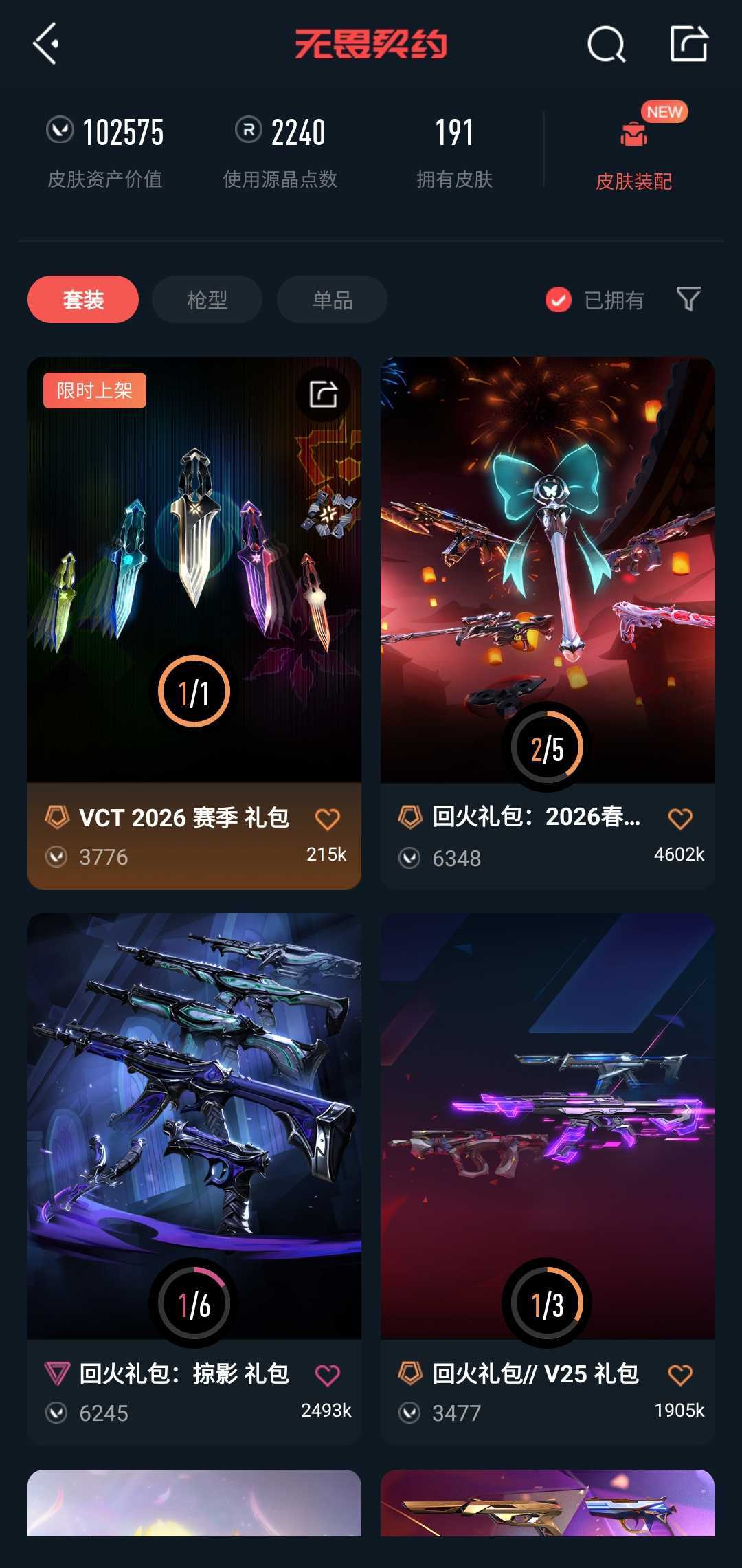This screenshot has height=1568, width=742.
Task: Open the filter funnel icon
Action: (688, 299)
